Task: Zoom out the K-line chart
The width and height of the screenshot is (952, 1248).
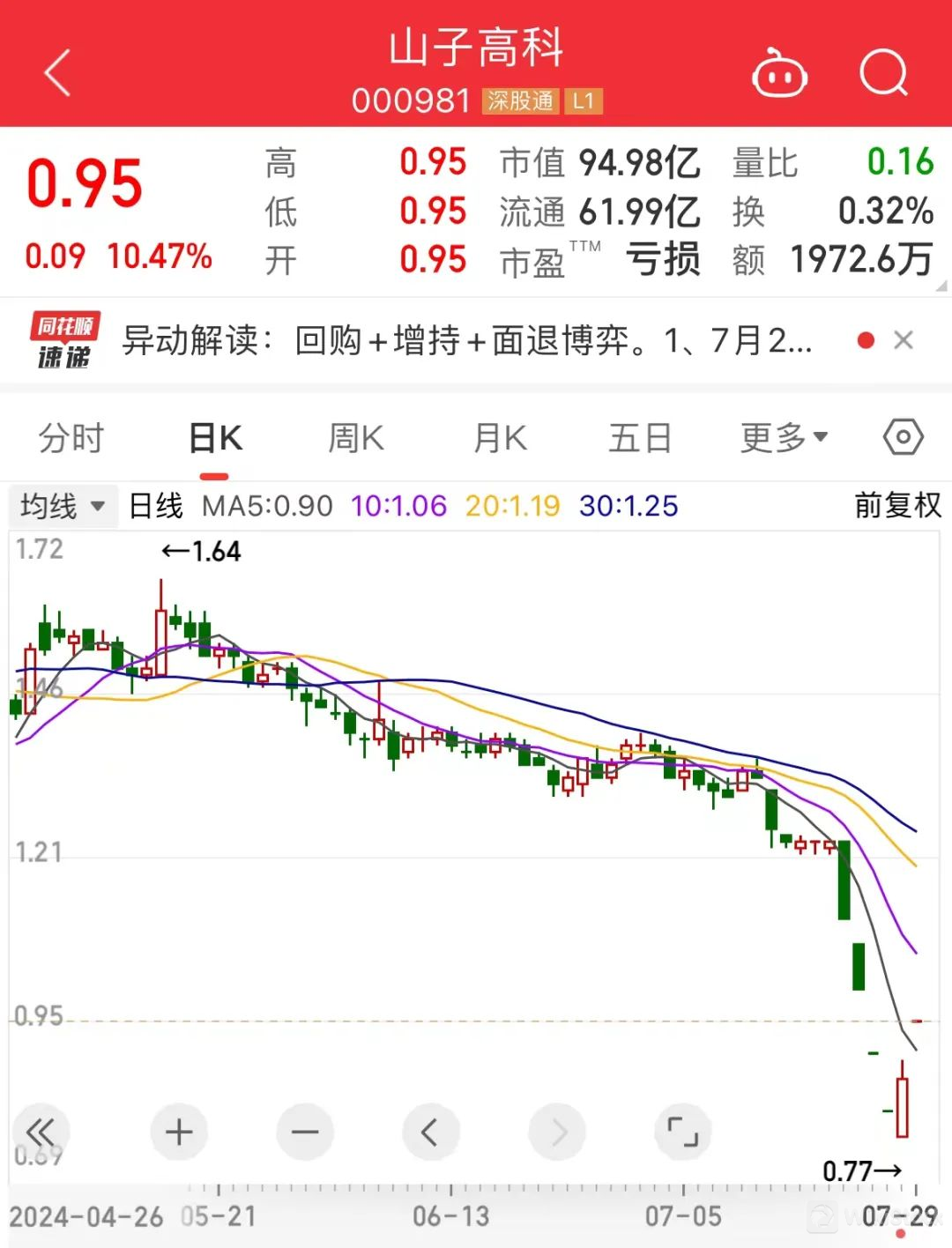Action: 305,1132
